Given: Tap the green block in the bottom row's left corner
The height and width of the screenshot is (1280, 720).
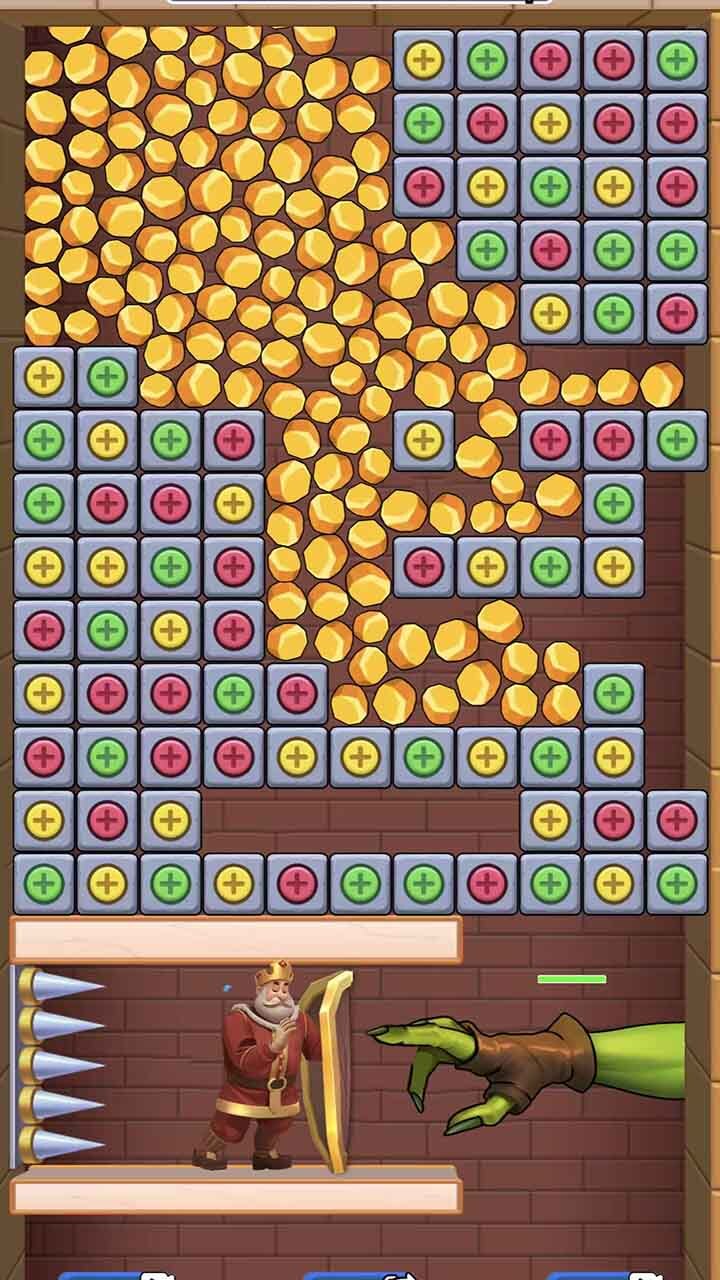Looking at the screenshot, I should coord(44,883).
